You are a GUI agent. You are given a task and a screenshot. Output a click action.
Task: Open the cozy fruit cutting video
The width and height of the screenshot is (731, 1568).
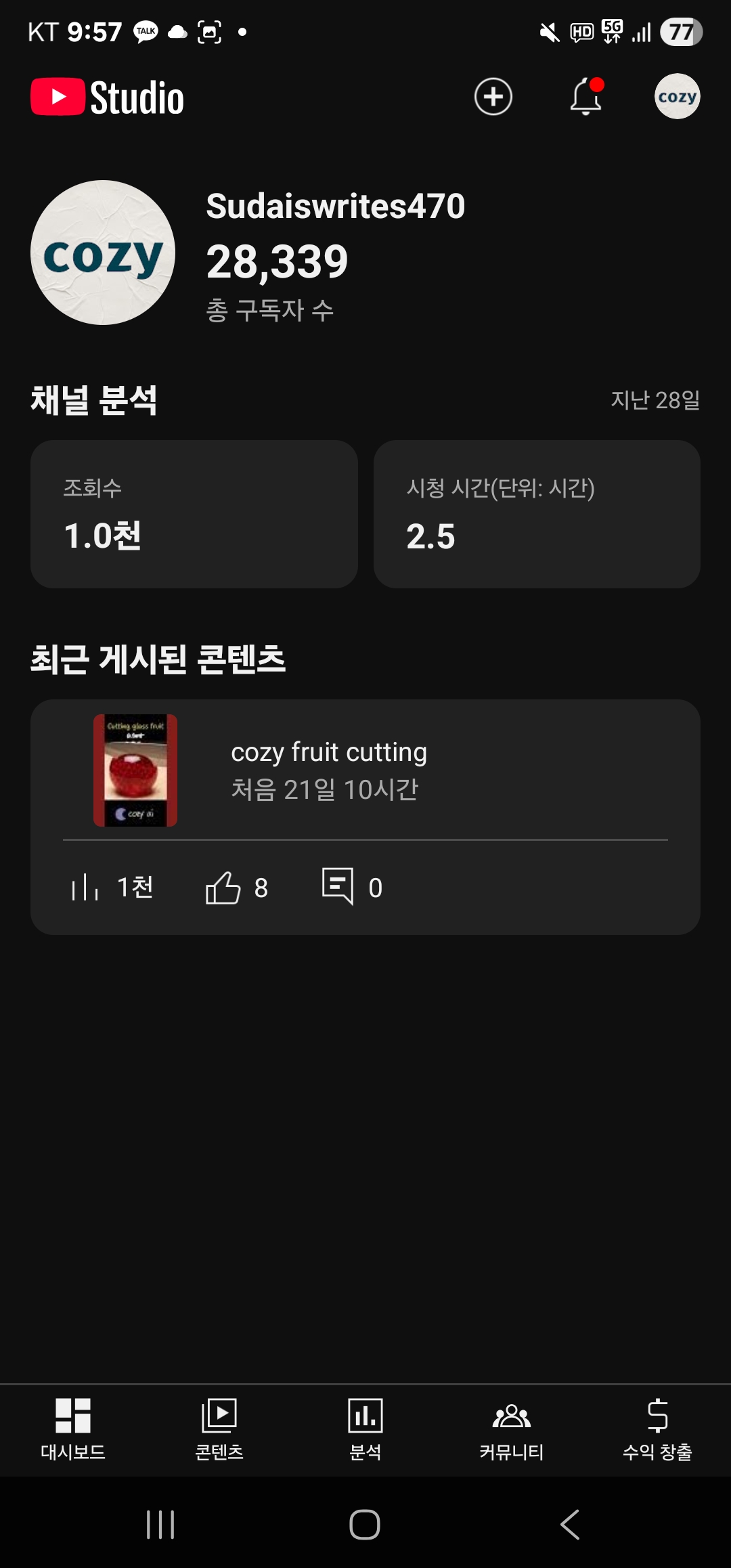click(x=328, y=770)
